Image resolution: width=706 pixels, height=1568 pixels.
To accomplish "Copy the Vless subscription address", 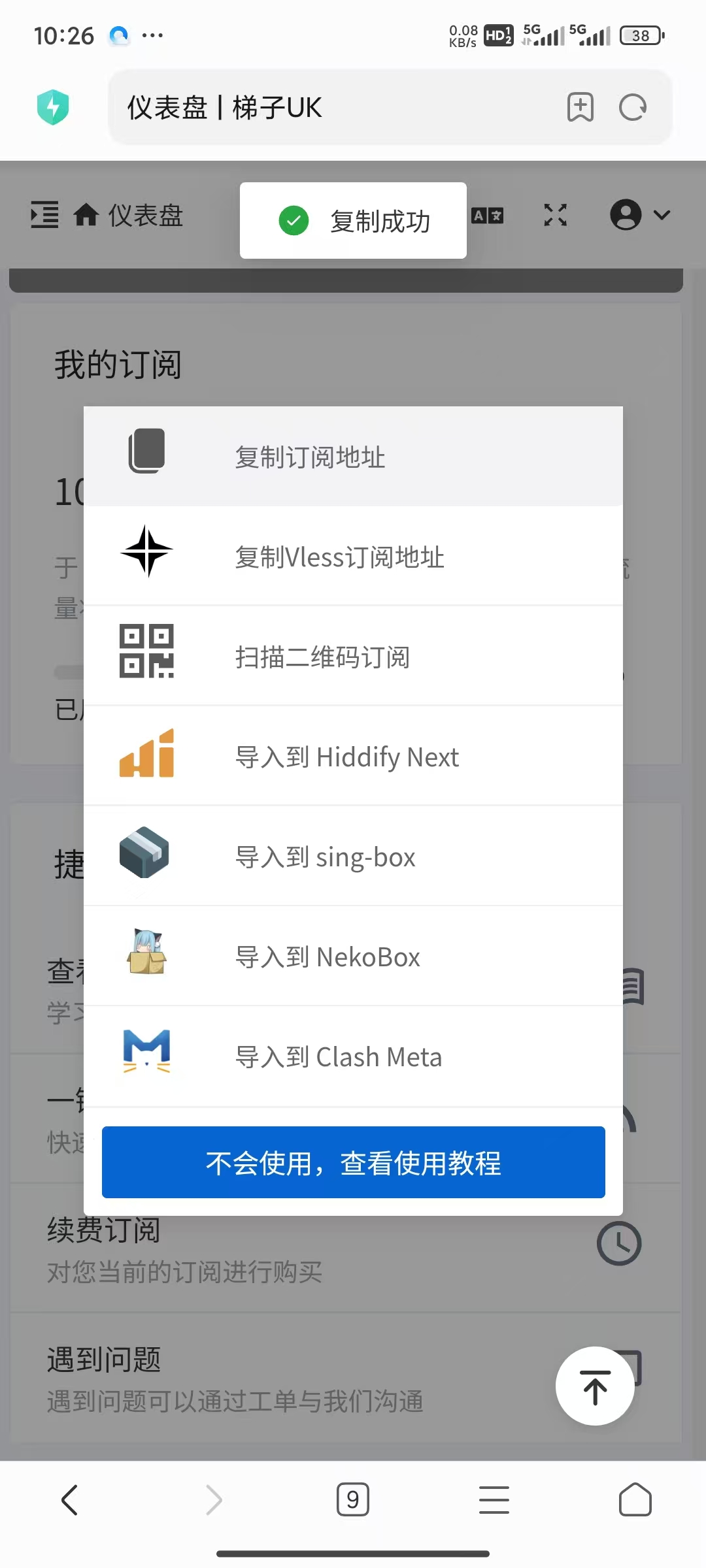I will 353,557.
